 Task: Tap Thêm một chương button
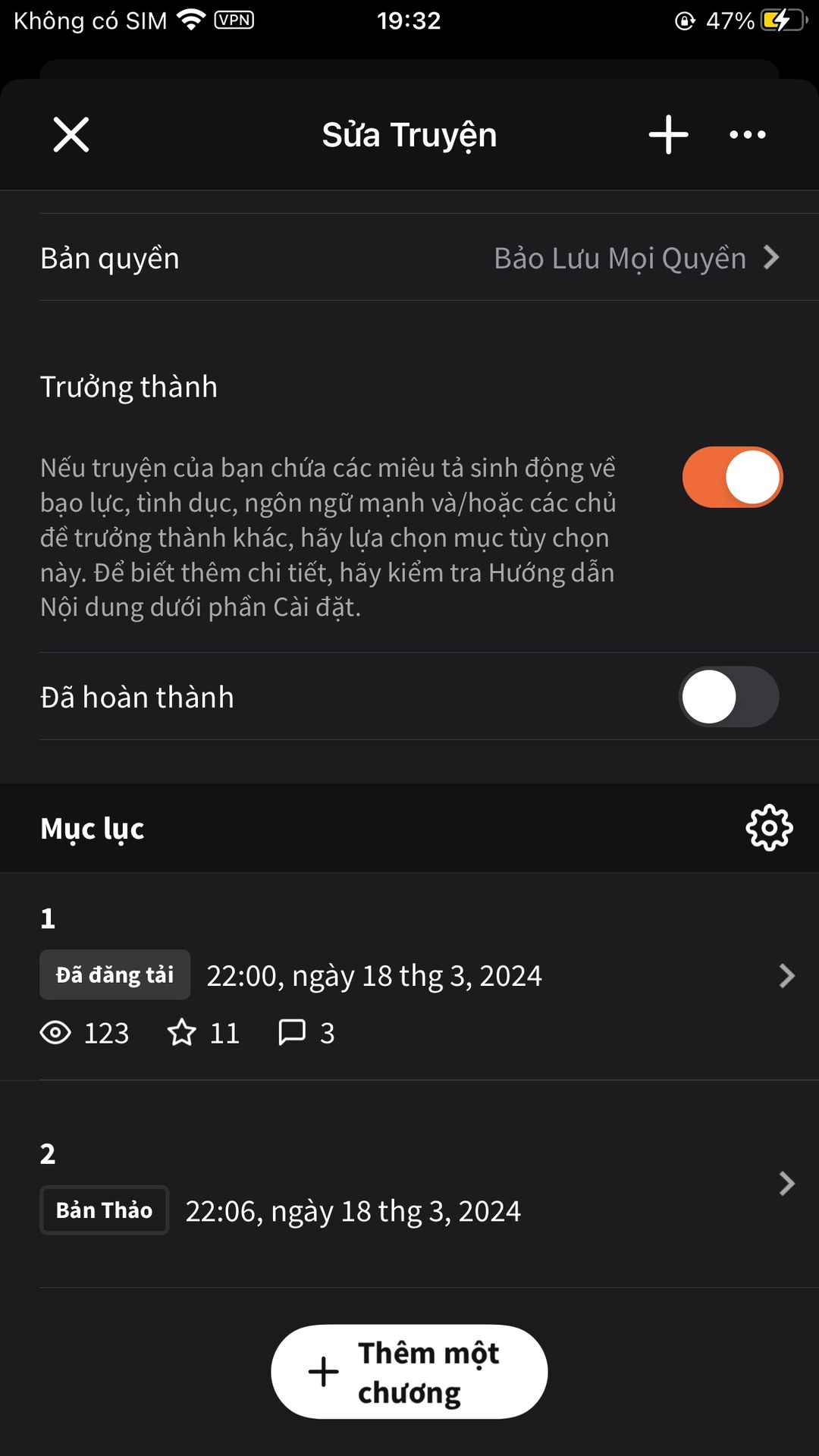tap(409, 1372)
